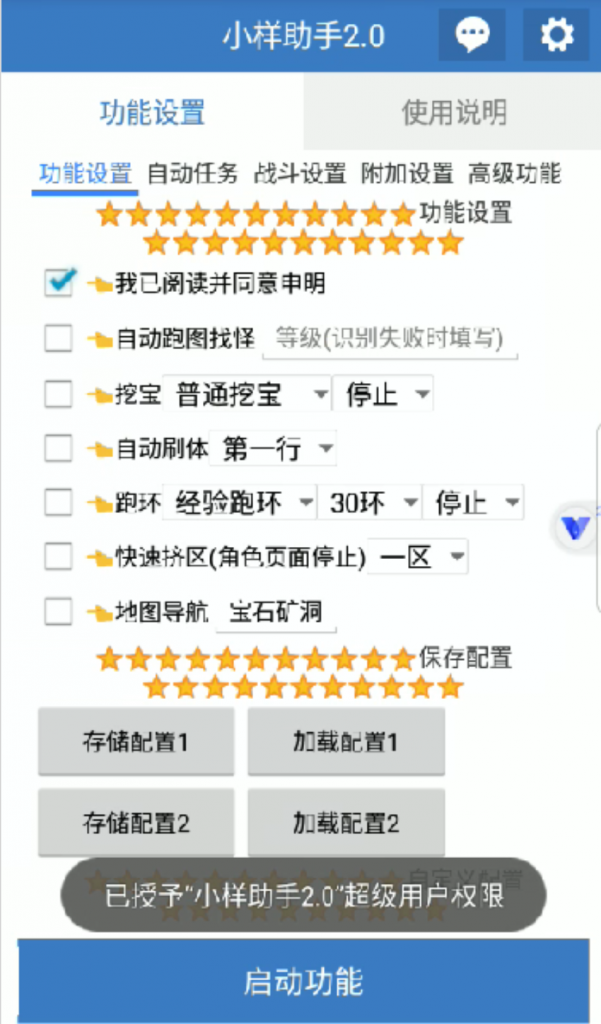Save settings with 存储配置1
The image size is (601, 1024).
pyautogui.click(x=136, y=742)
